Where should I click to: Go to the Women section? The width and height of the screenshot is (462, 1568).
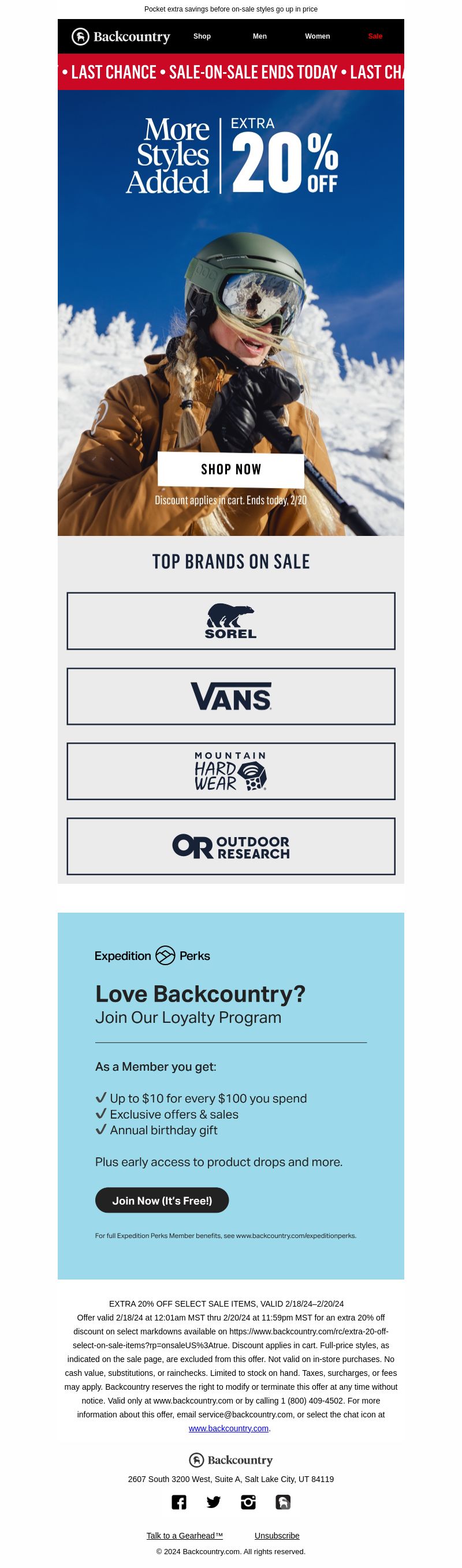click(317, 36)
